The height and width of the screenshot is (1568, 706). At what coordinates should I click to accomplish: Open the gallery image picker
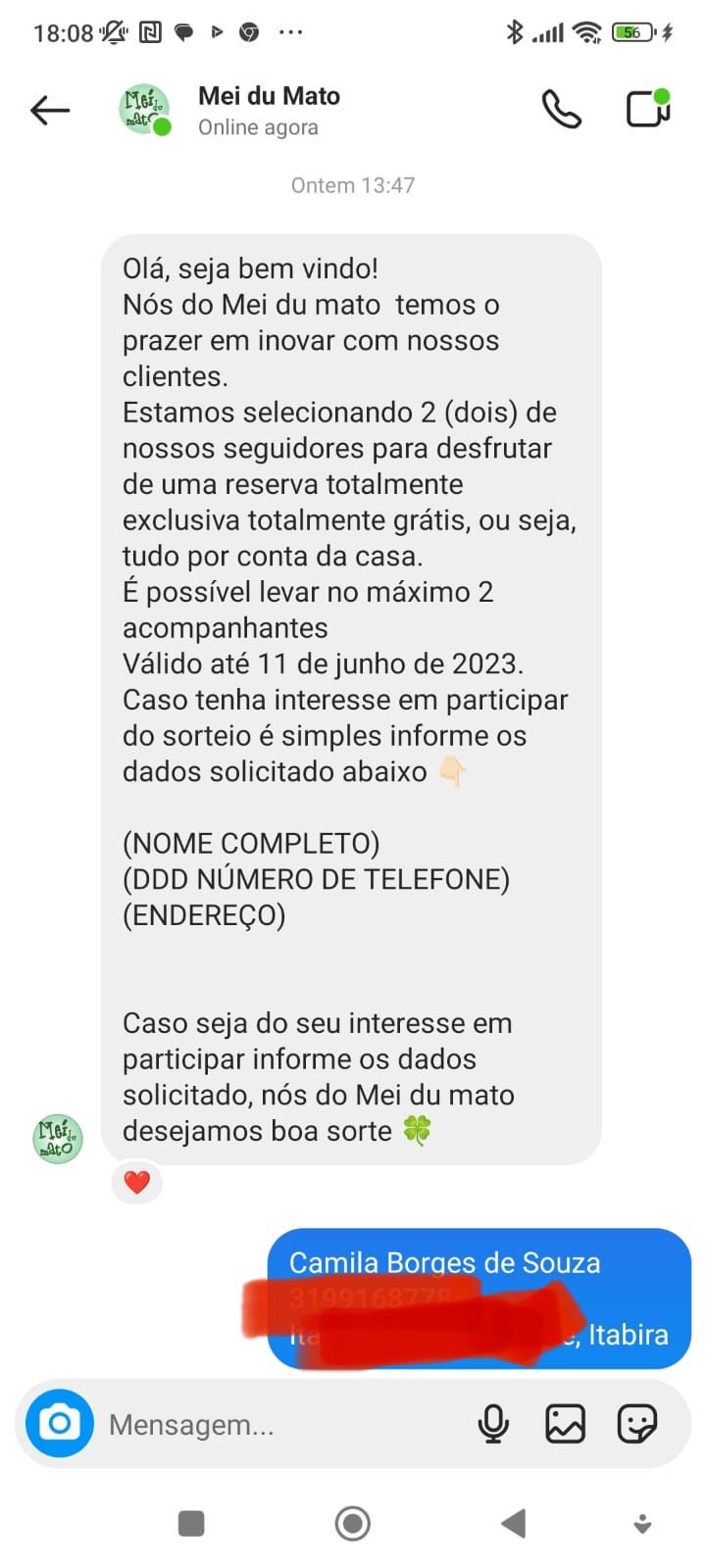(x=565, y=1424)
